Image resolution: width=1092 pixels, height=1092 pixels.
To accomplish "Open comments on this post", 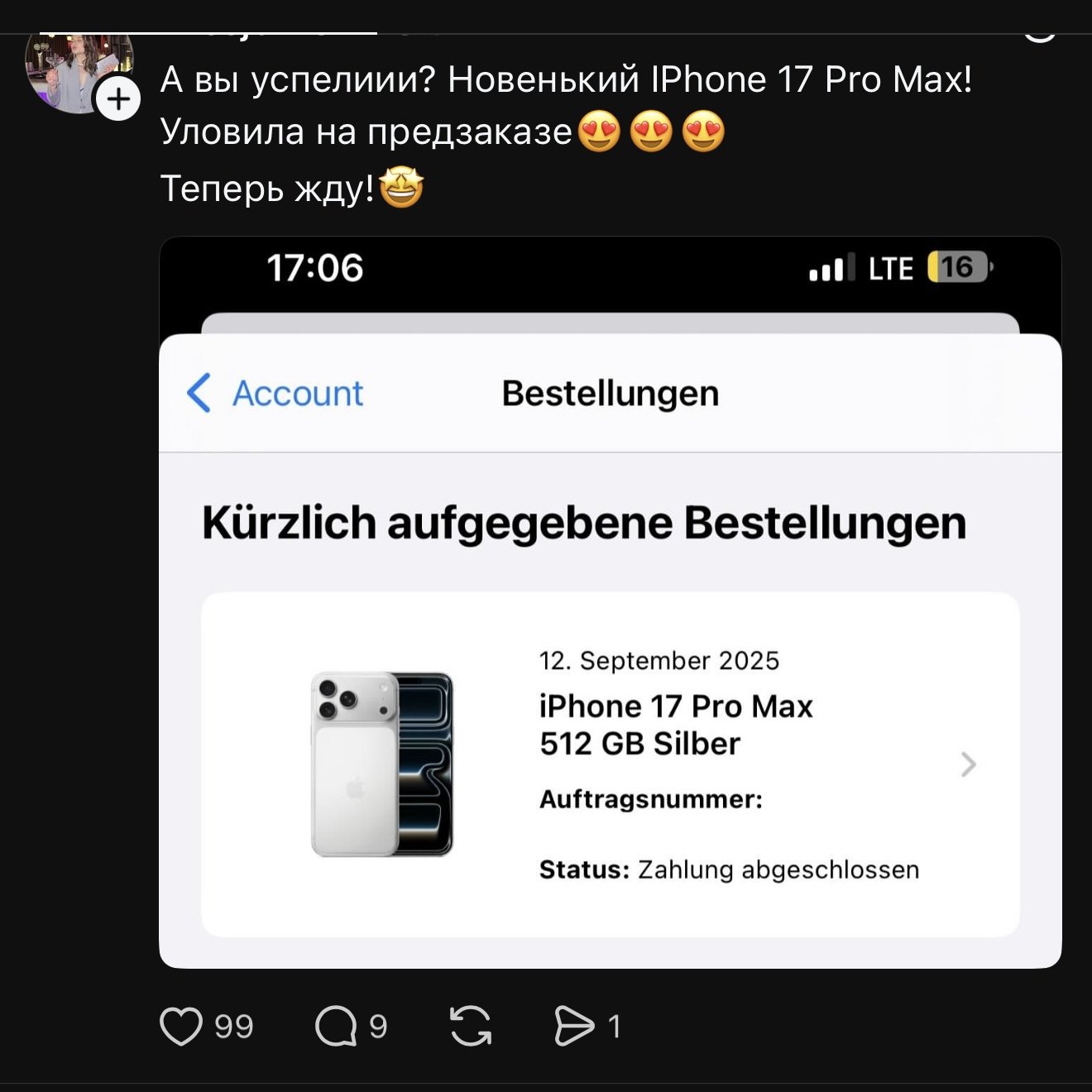I will (336, 1026).
